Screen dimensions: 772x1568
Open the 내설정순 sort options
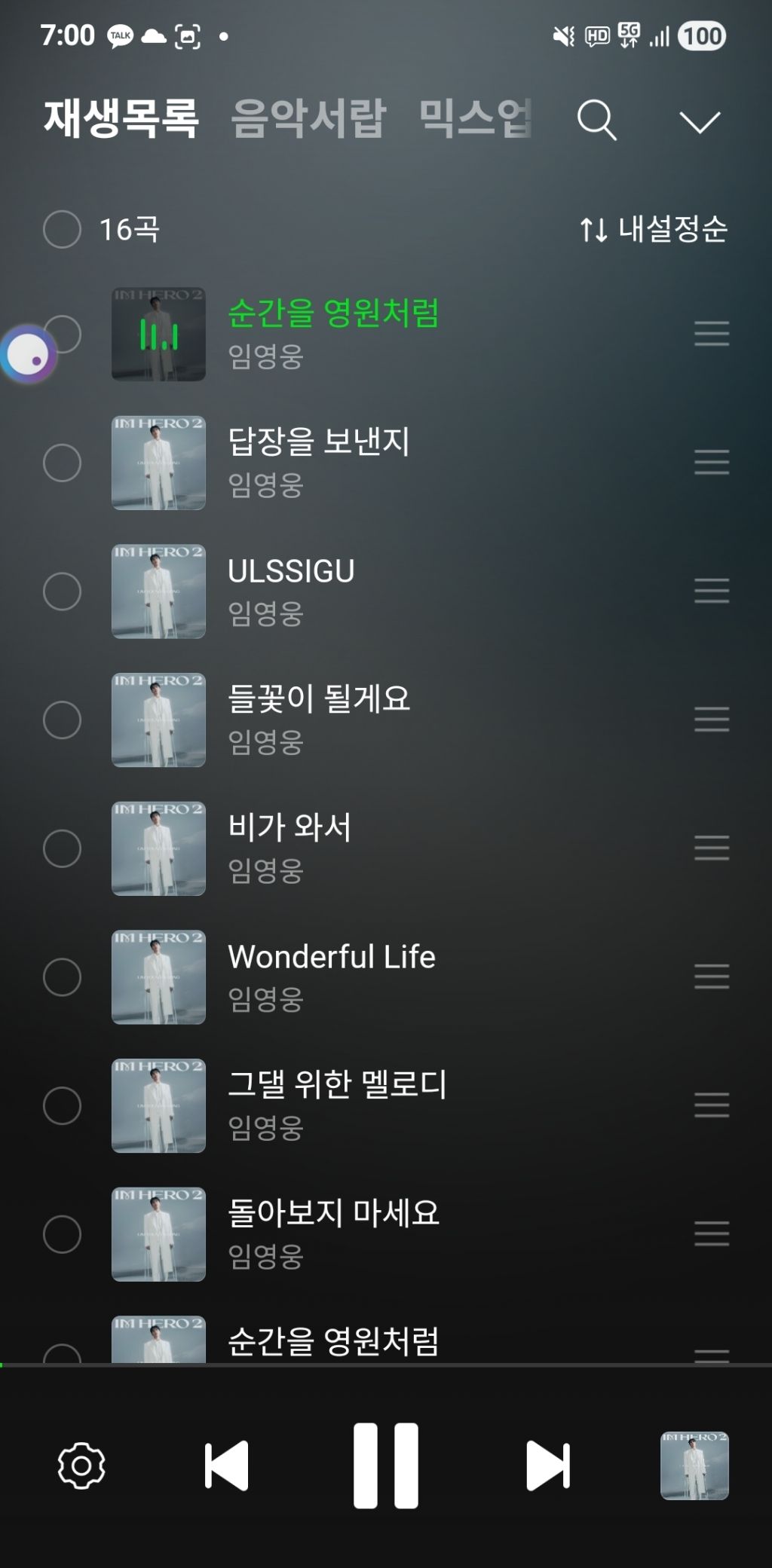tap(654, 229)
